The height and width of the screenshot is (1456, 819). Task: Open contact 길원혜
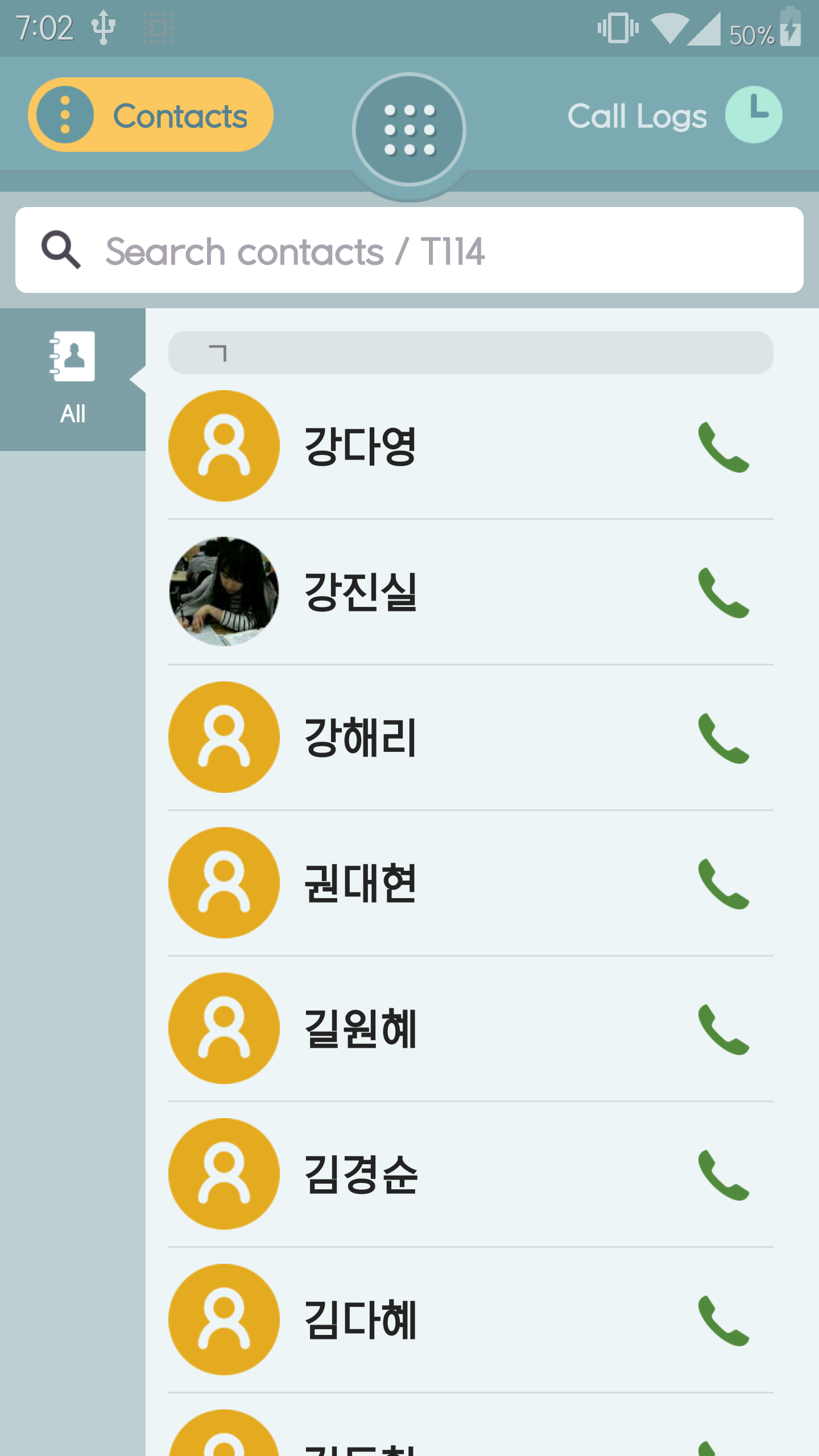pos(361,1029)
